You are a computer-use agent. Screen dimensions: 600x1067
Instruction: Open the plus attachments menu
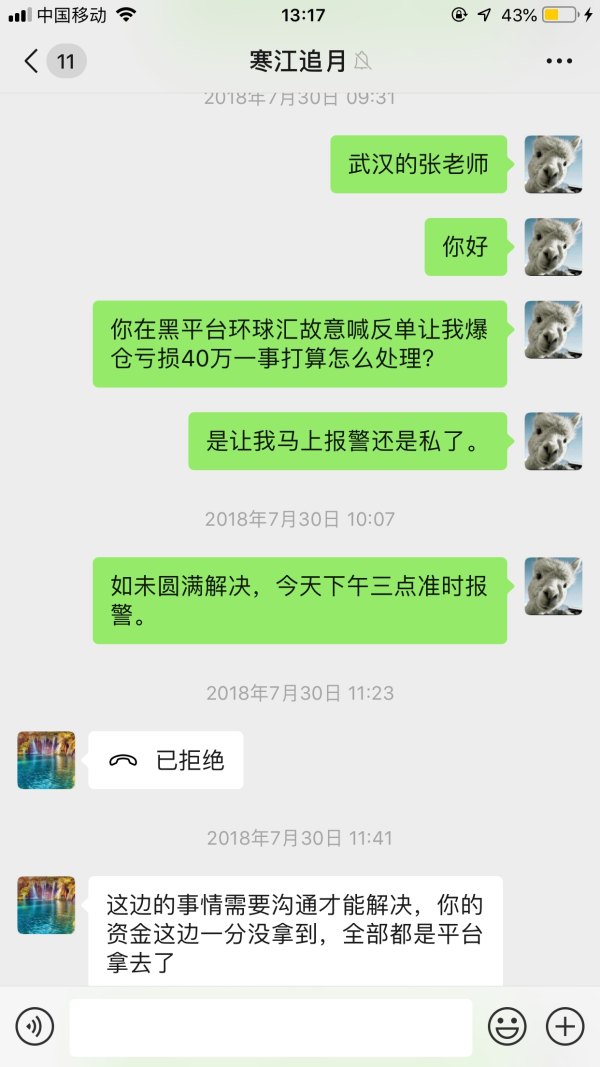565,1026
